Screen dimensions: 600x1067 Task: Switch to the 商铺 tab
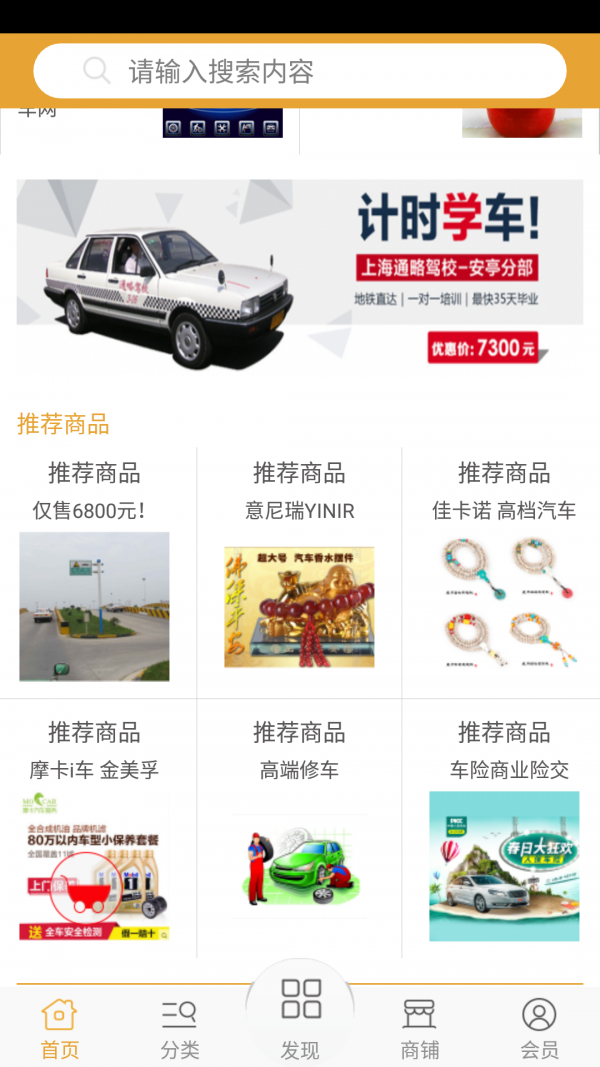point(419,1028)
